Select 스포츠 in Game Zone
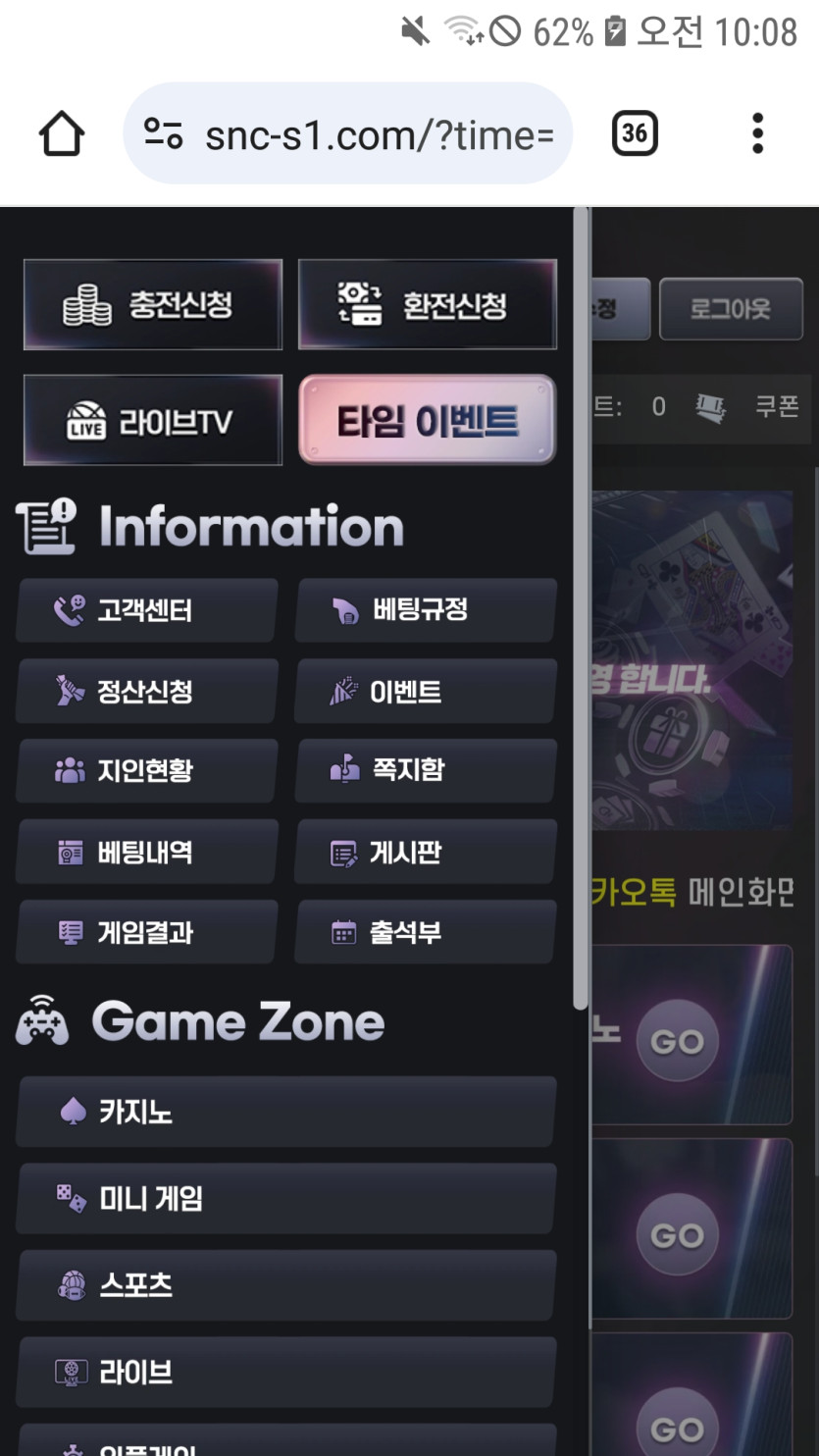The width and height of the screenshot is (819, 1456). point(285,1284)
